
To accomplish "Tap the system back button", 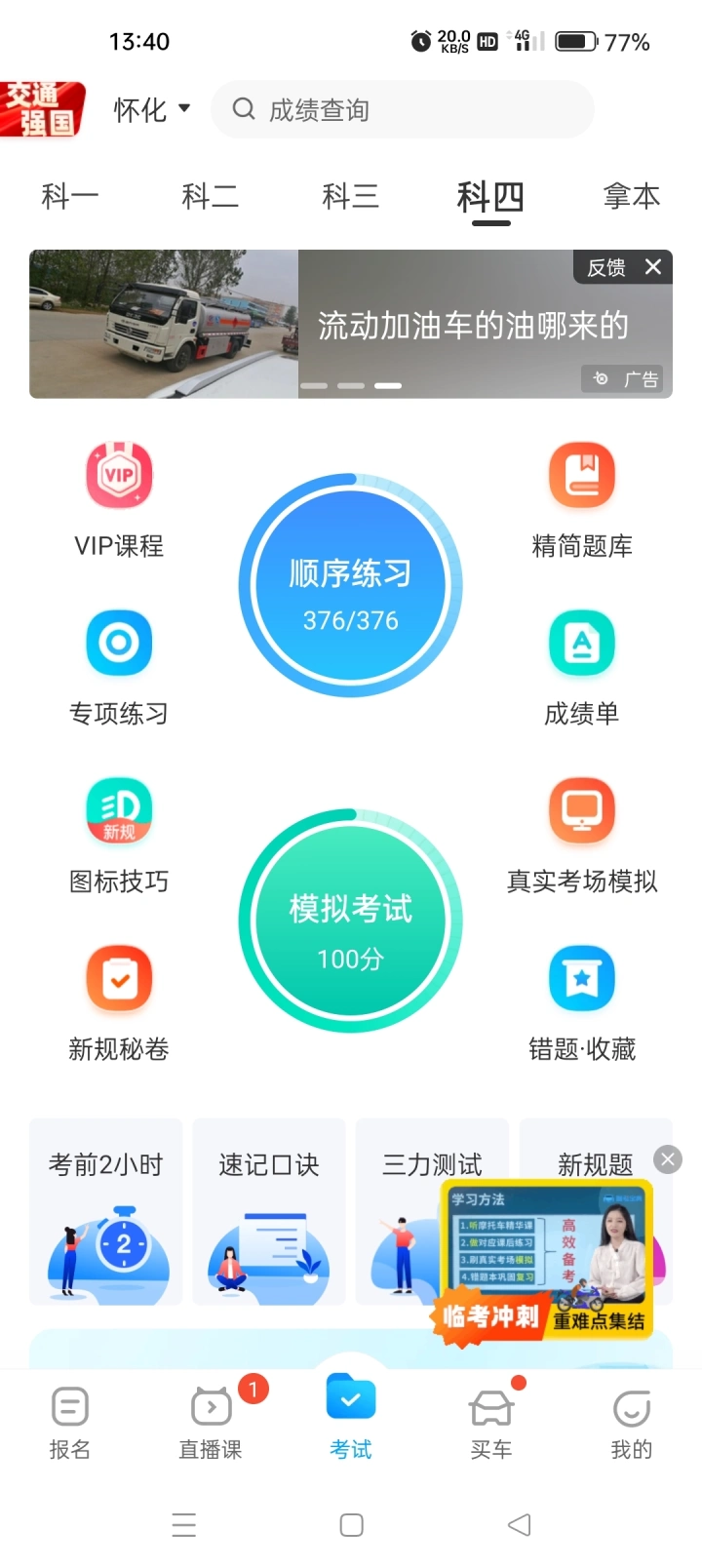I will pos(519,1525).
